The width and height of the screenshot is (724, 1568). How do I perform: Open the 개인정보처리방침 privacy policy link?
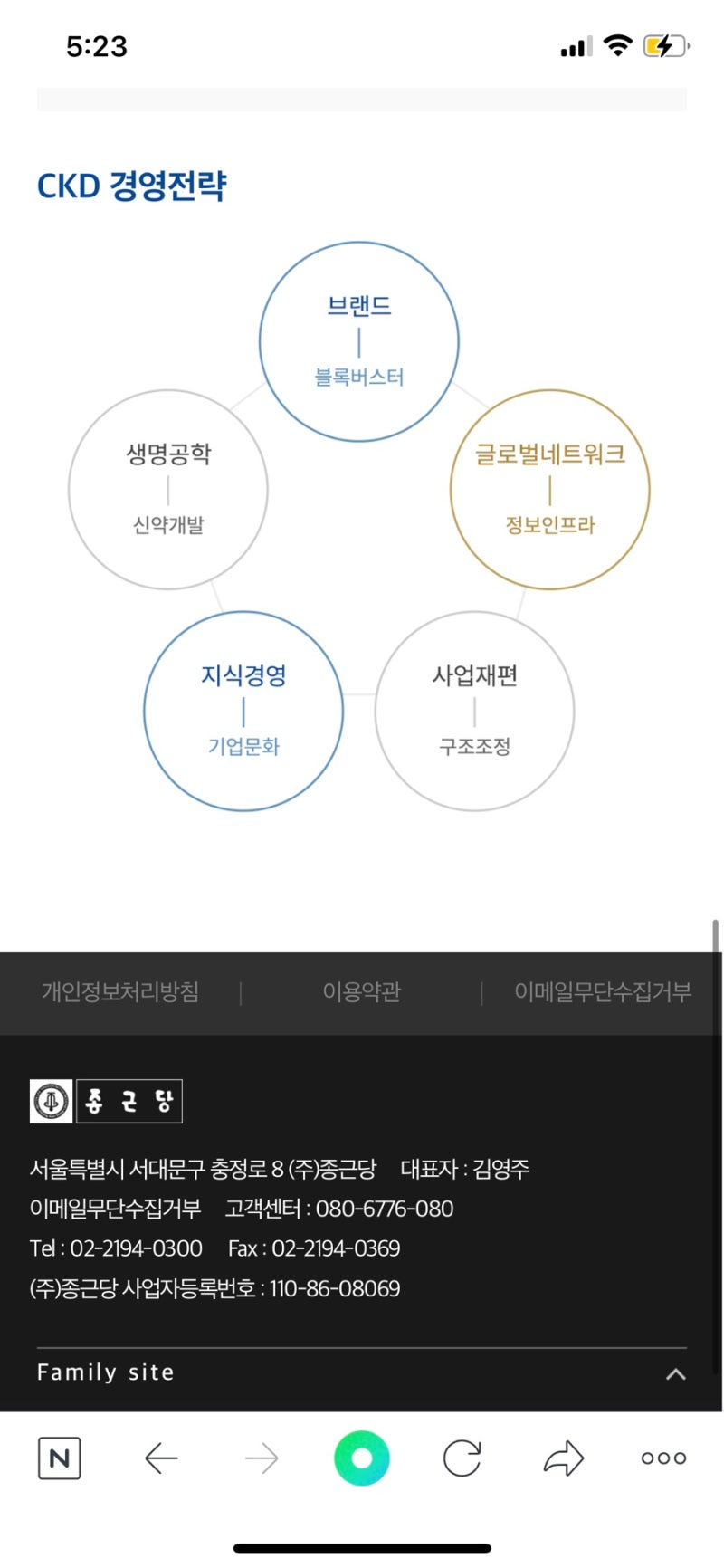[120, 992]
